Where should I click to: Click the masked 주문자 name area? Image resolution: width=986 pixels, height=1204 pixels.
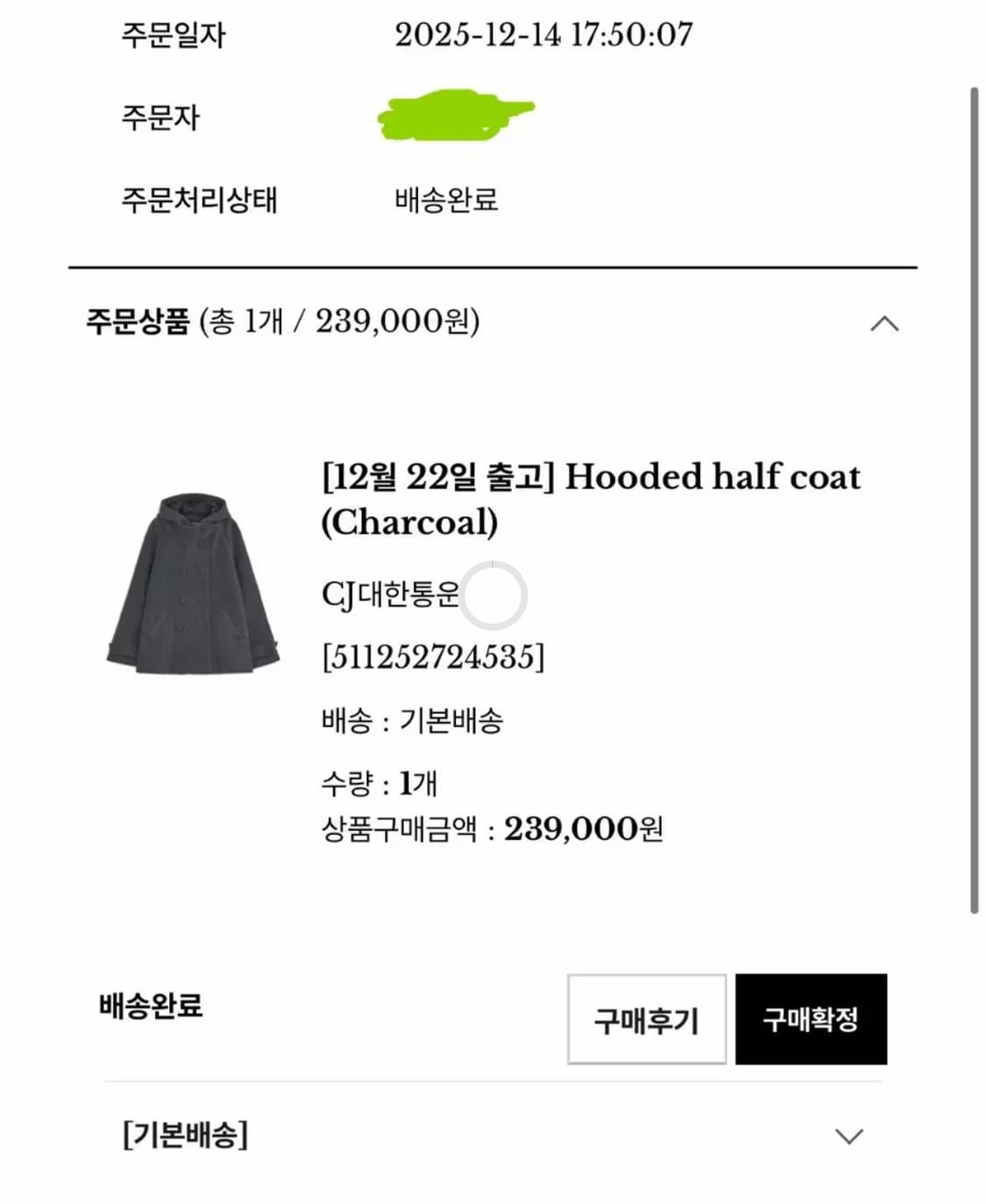click(x=454, y=117)
